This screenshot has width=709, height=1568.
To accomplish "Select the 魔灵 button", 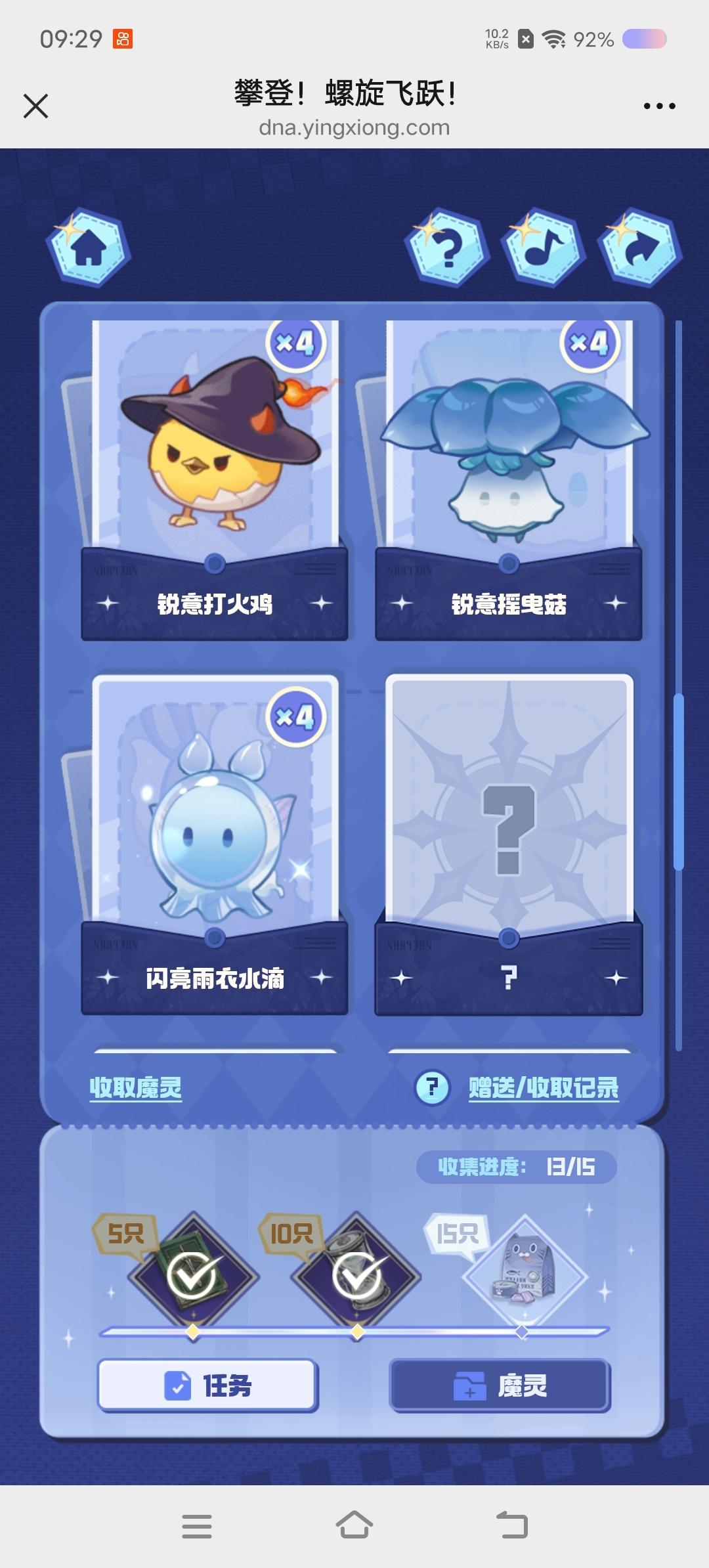I will [500, 1385].
